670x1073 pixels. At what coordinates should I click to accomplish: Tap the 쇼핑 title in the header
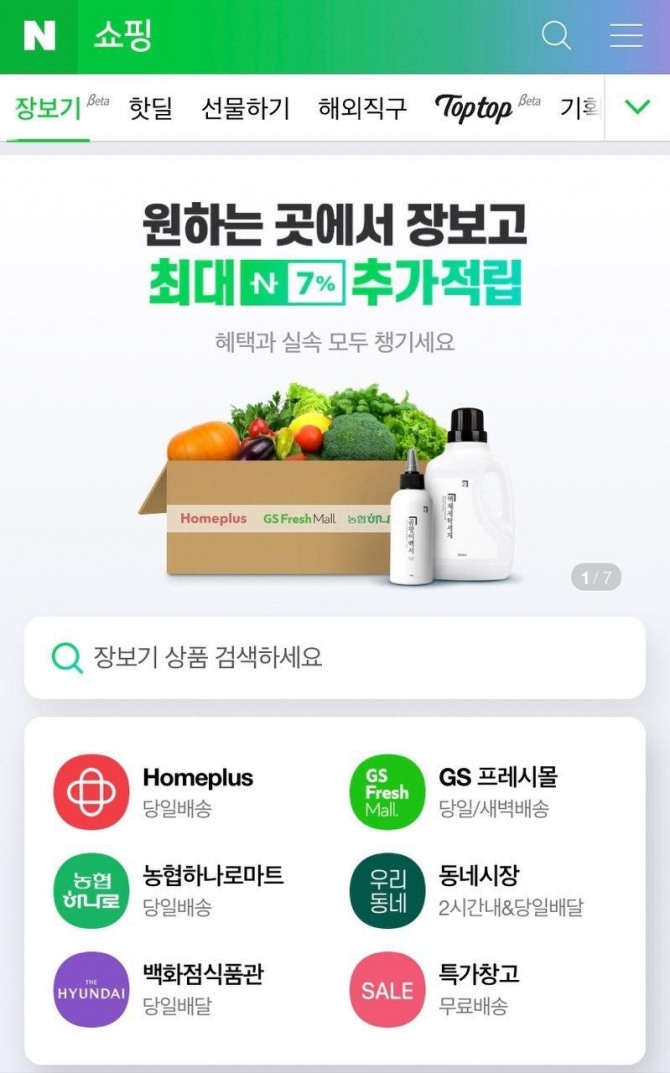point(122,36)
